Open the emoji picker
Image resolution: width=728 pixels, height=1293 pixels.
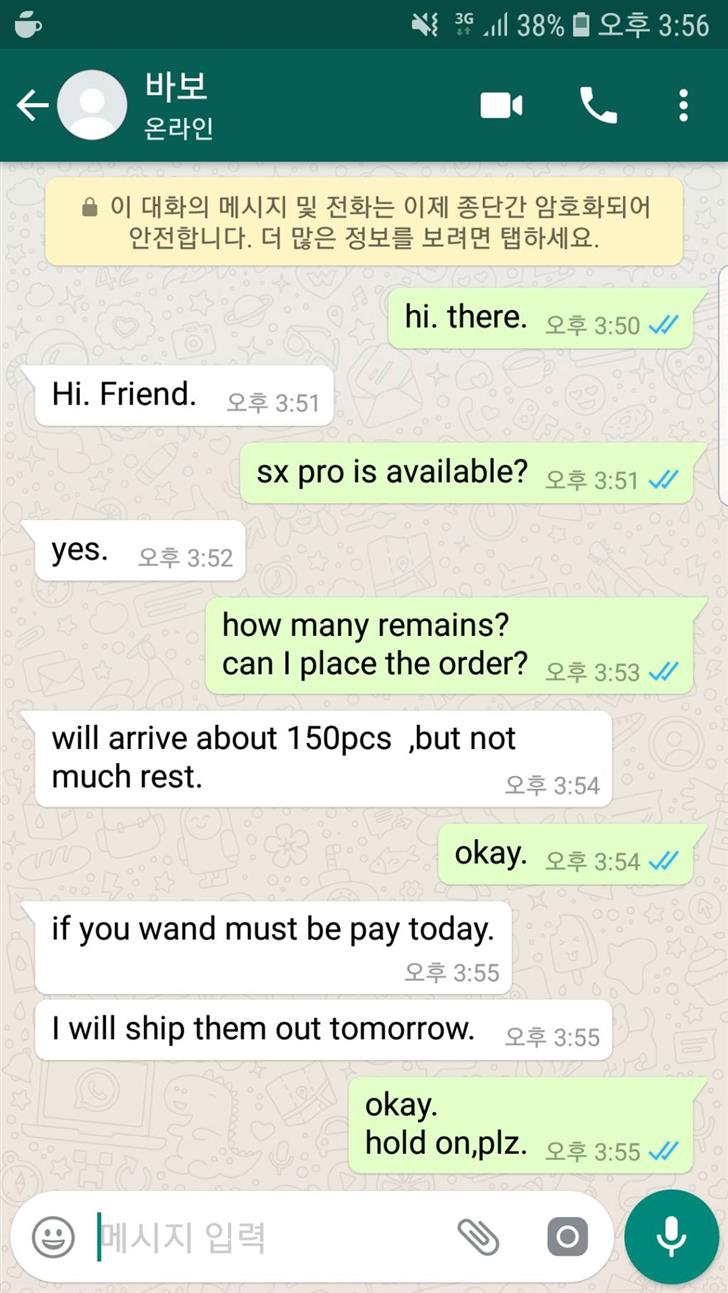52,1238
